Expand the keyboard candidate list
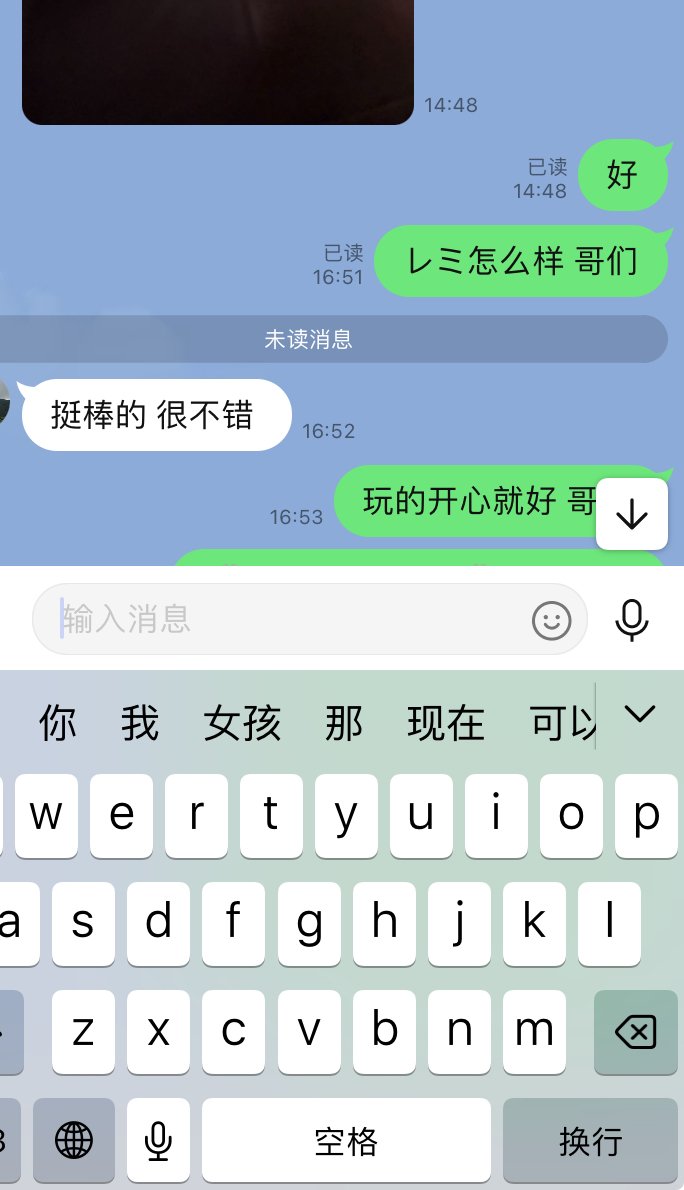 point(639,714)
